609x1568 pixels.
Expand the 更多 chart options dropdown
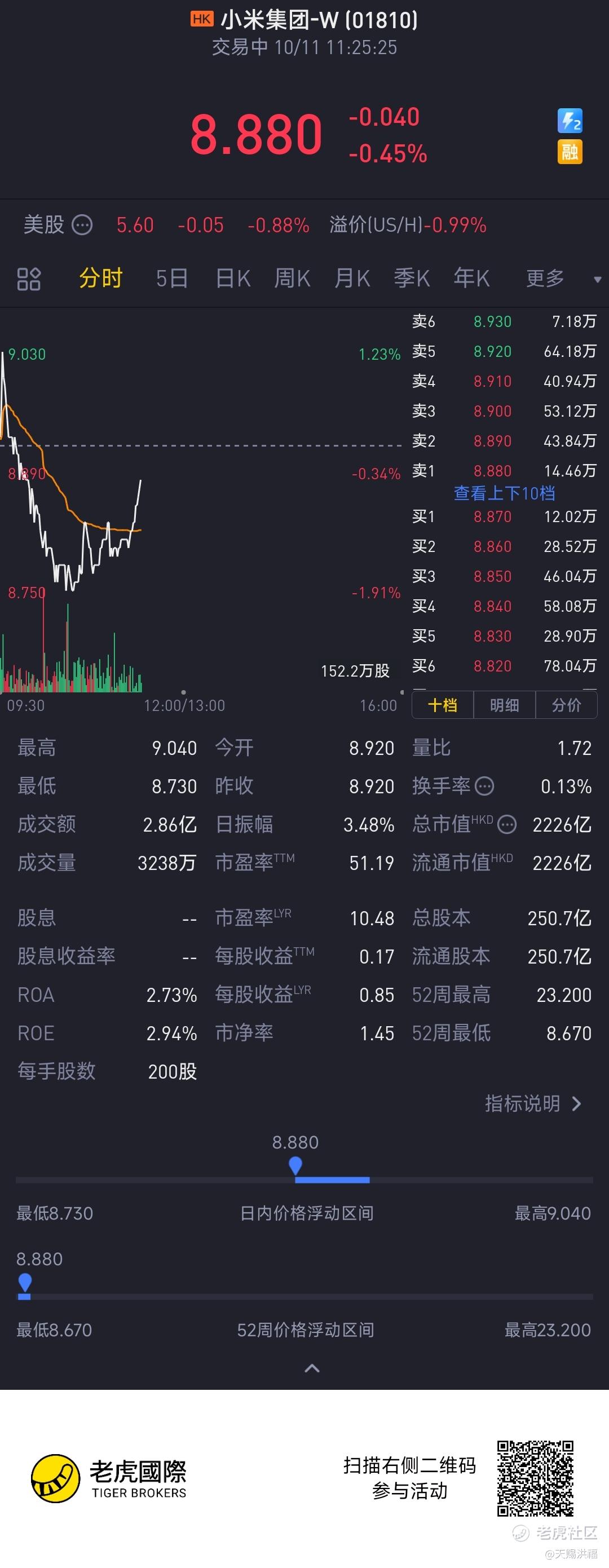pos(562,279)
